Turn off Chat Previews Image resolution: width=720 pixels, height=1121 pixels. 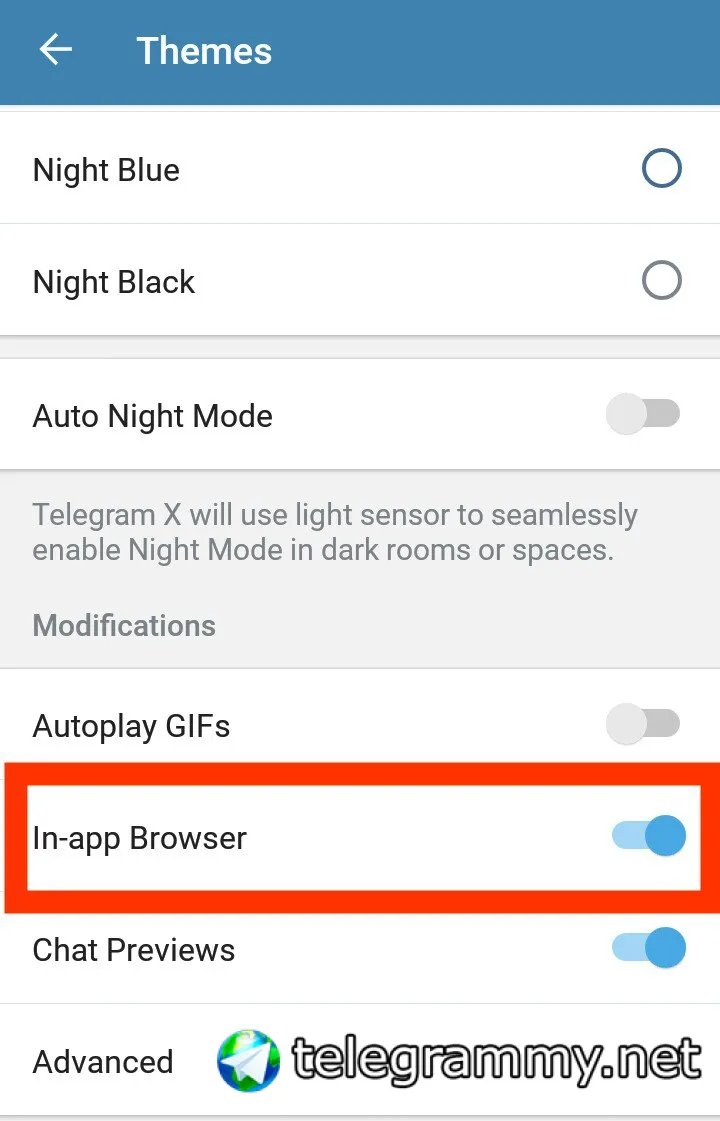(649, 949)
